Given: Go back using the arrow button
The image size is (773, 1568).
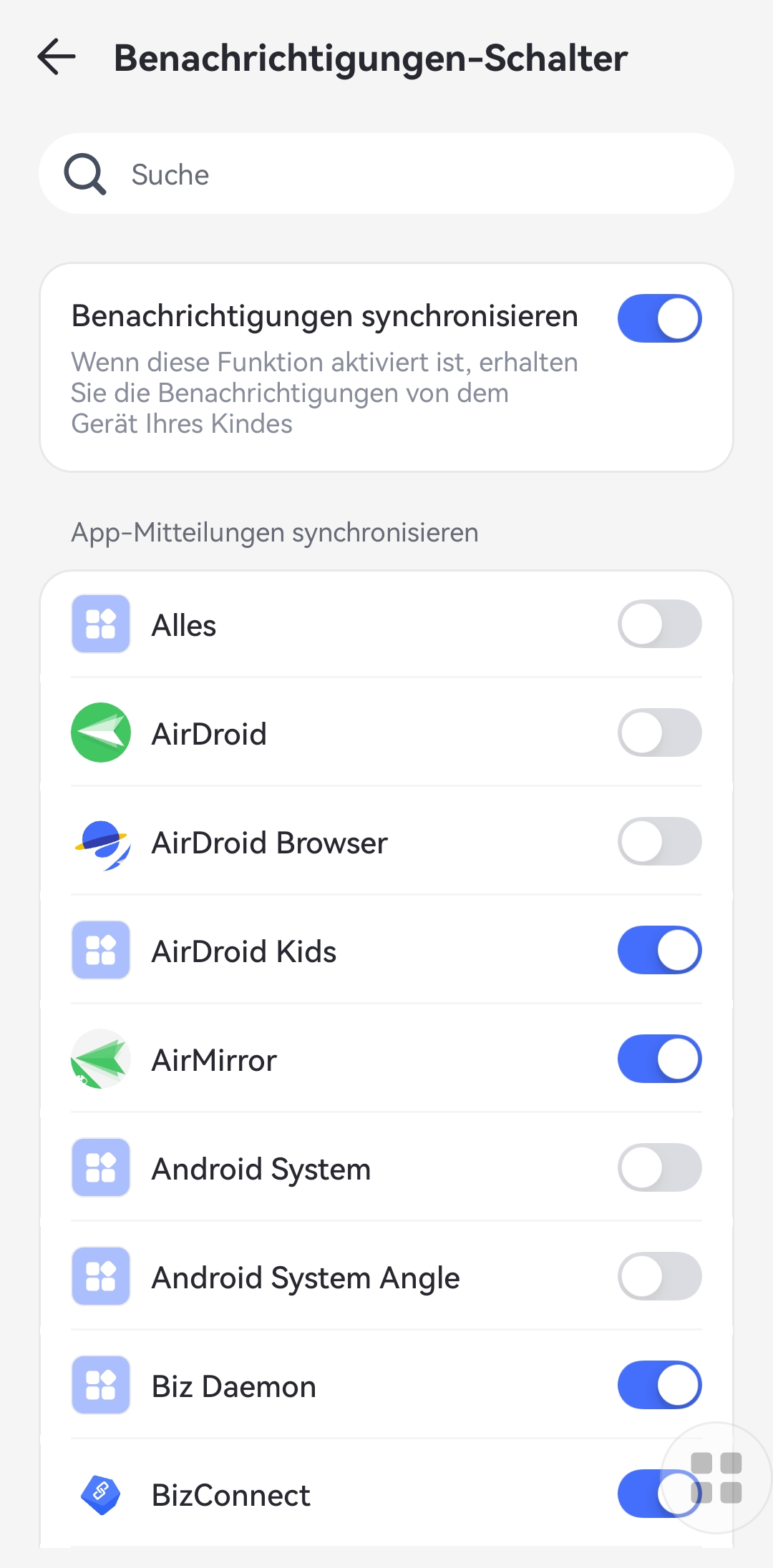Looking at the screenshot, I should 56,58.
